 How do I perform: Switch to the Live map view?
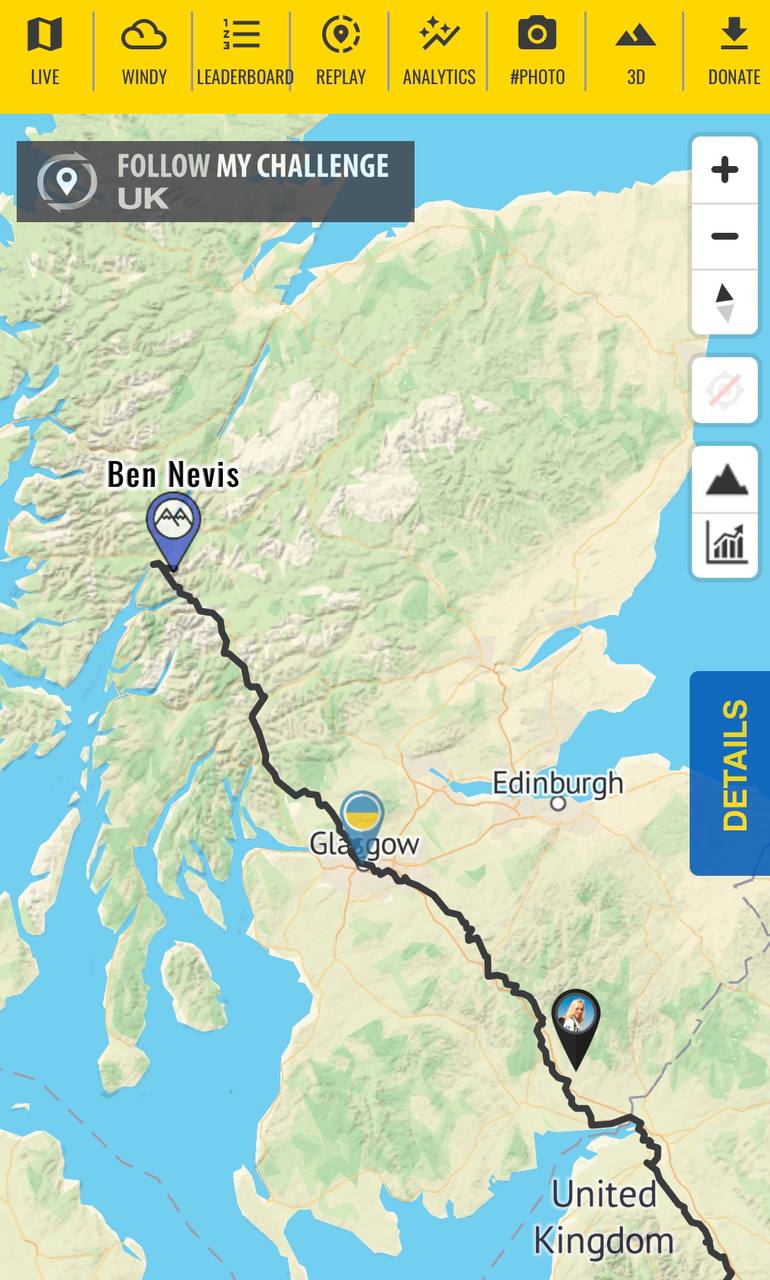pyautogui.click(x=45, y=52)
